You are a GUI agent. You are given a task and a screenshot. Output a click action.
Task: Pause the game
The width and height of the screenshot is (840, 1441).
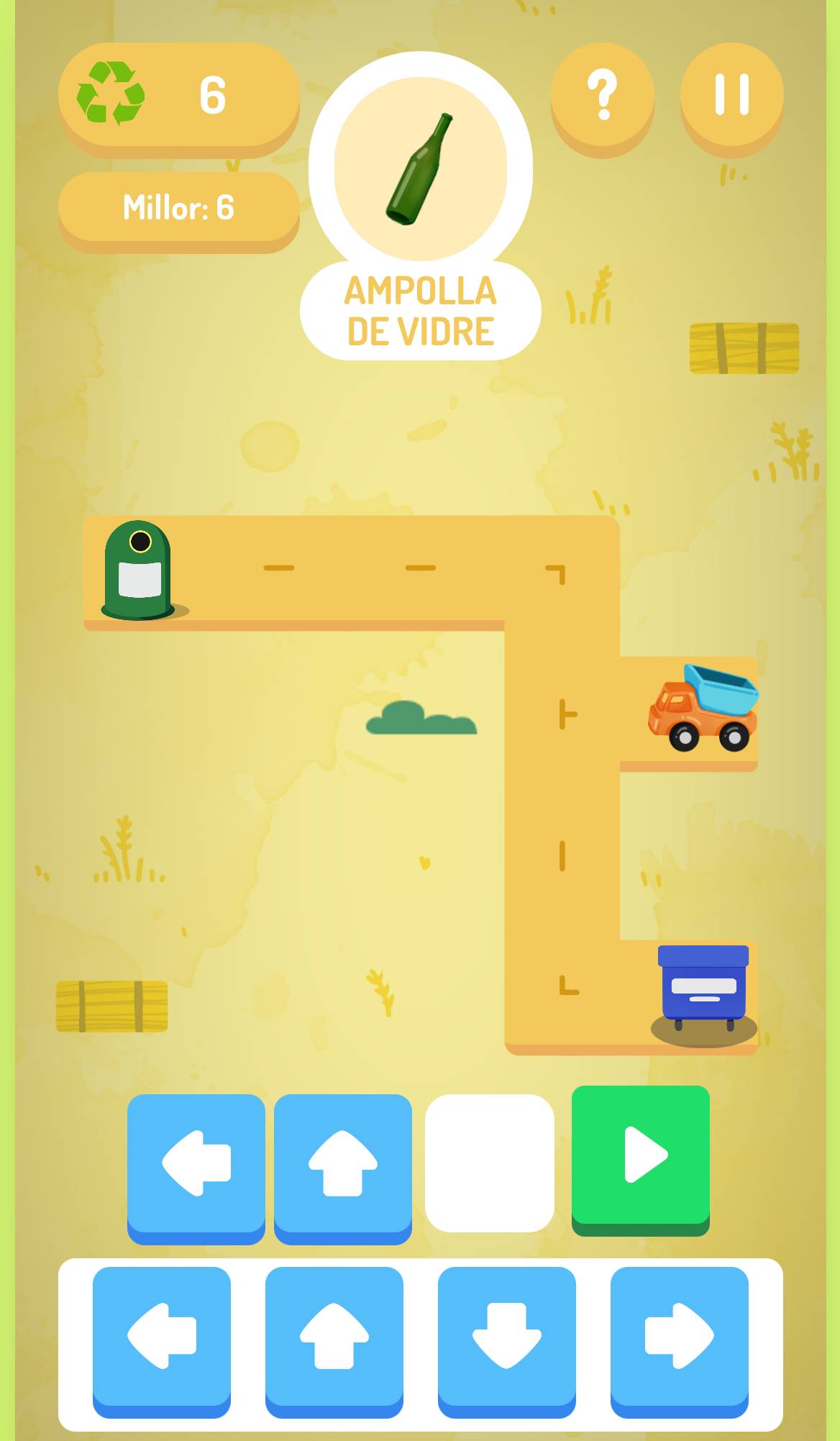(x=731, y=95)
